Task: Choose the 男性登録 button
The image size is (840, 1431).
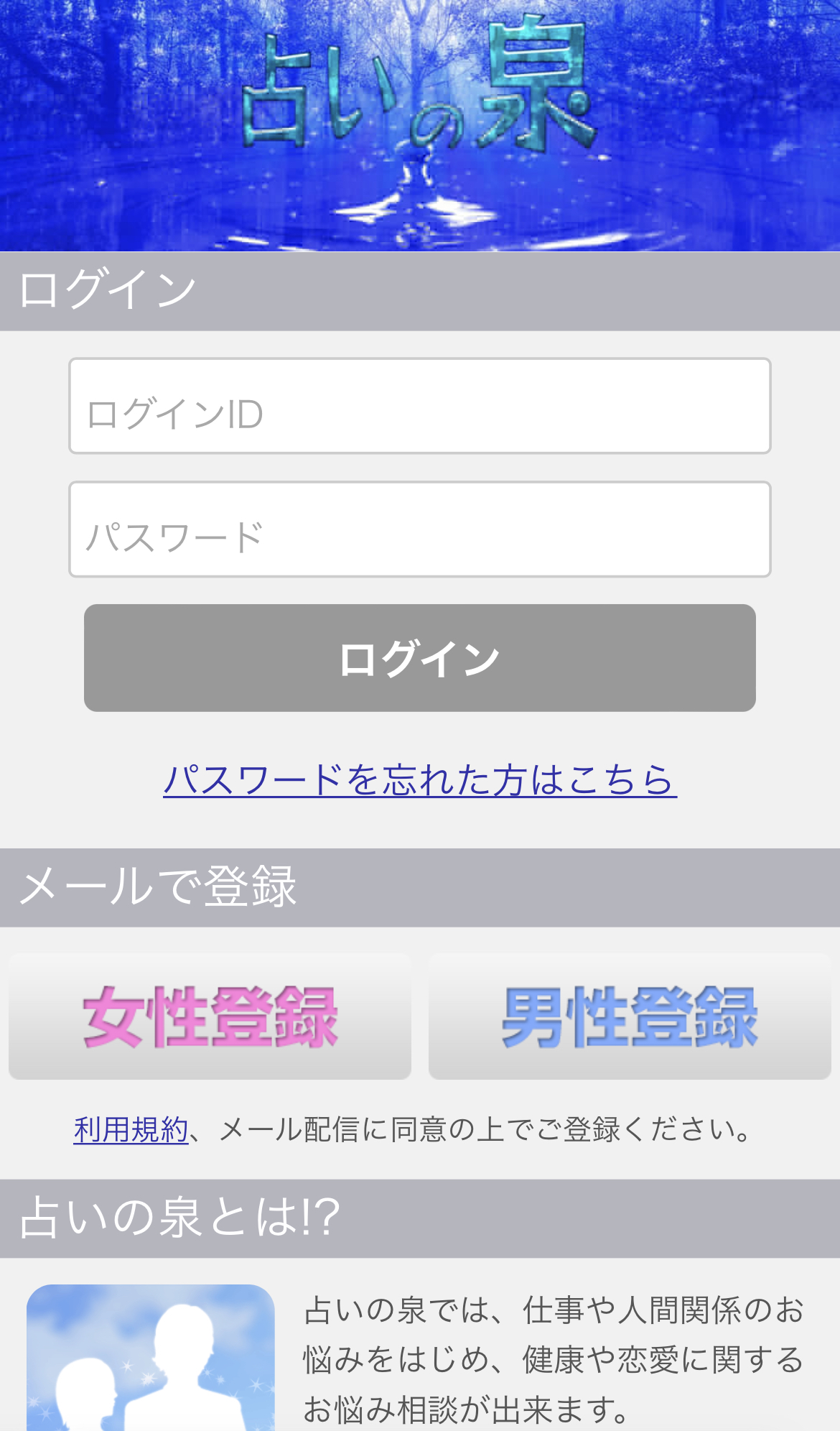Action: [630, 1016]
